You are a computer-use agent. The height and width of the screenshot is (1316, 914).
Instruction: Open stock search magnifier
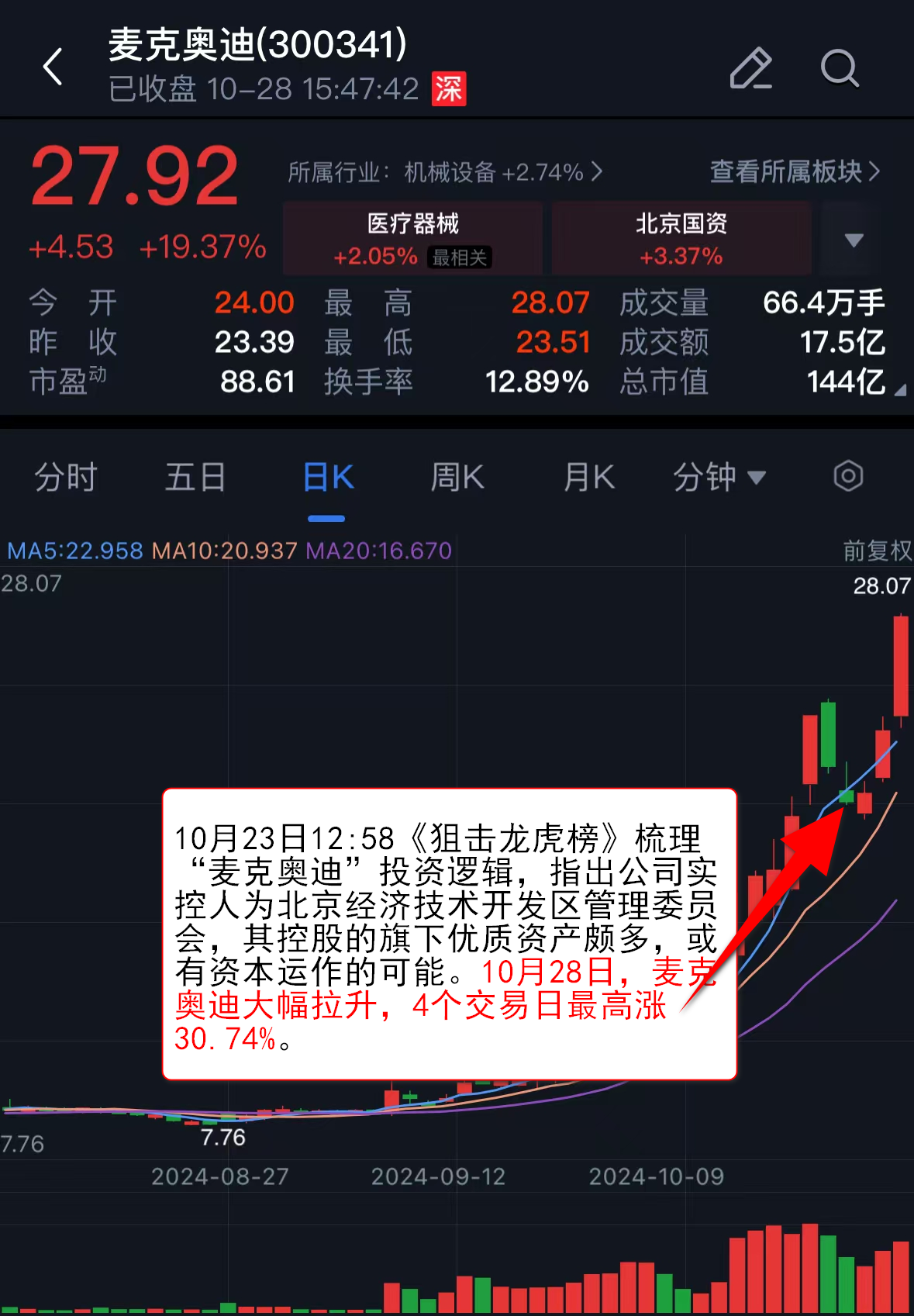840,68
